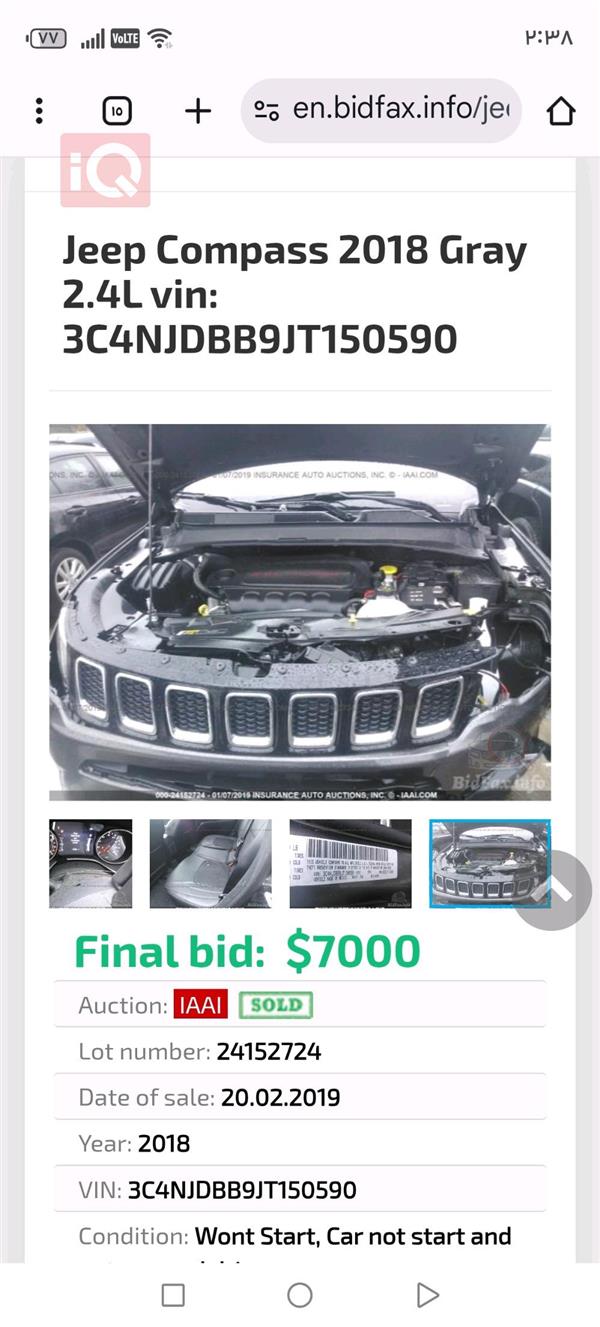Select the VIN sticker label thumbnail
600x1327 pixels.
[x=350, y=864]
